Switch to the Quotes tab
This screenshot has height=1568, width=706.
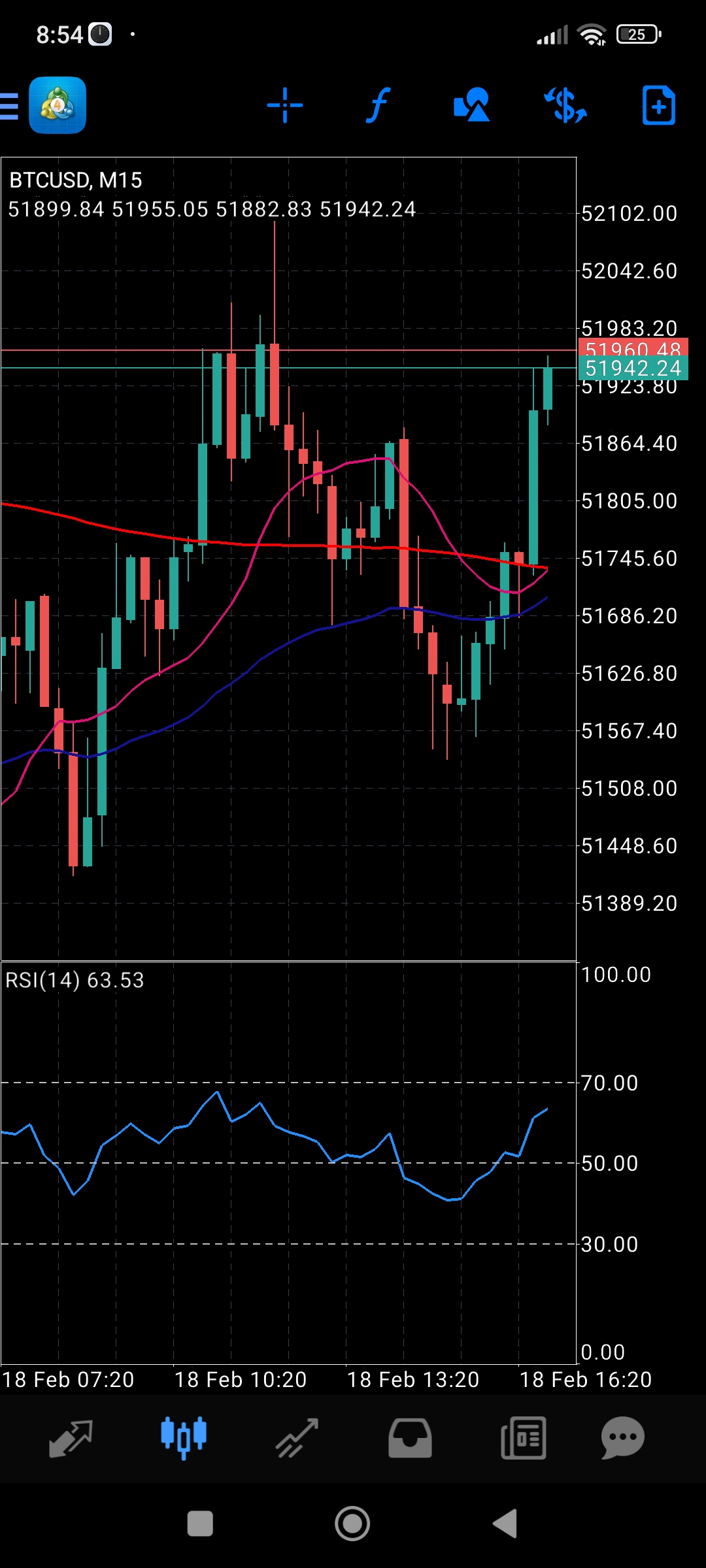pyautogui.click(x=71, y=1438)
